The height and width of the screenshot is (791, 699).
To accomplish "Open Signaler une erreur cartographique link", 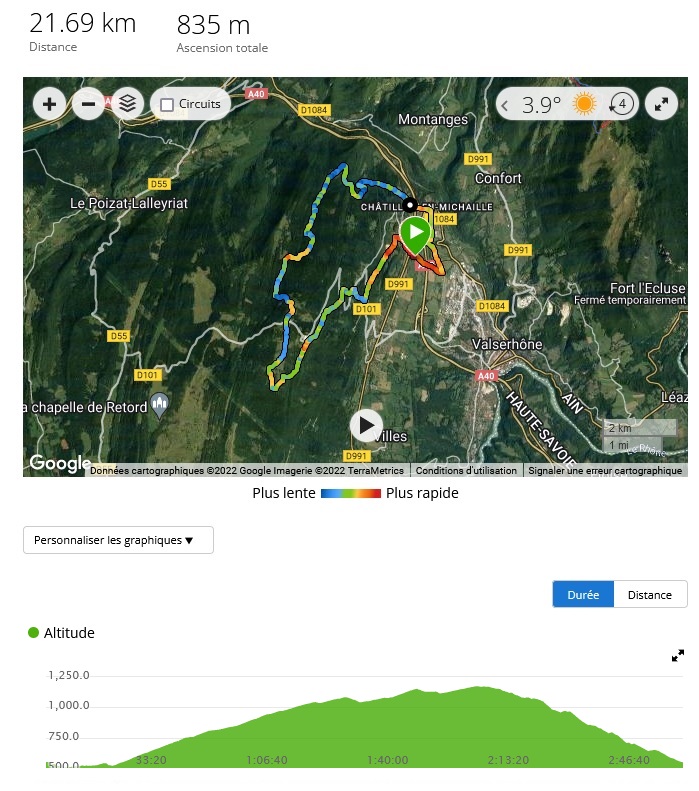I will (x=605, y=470).
